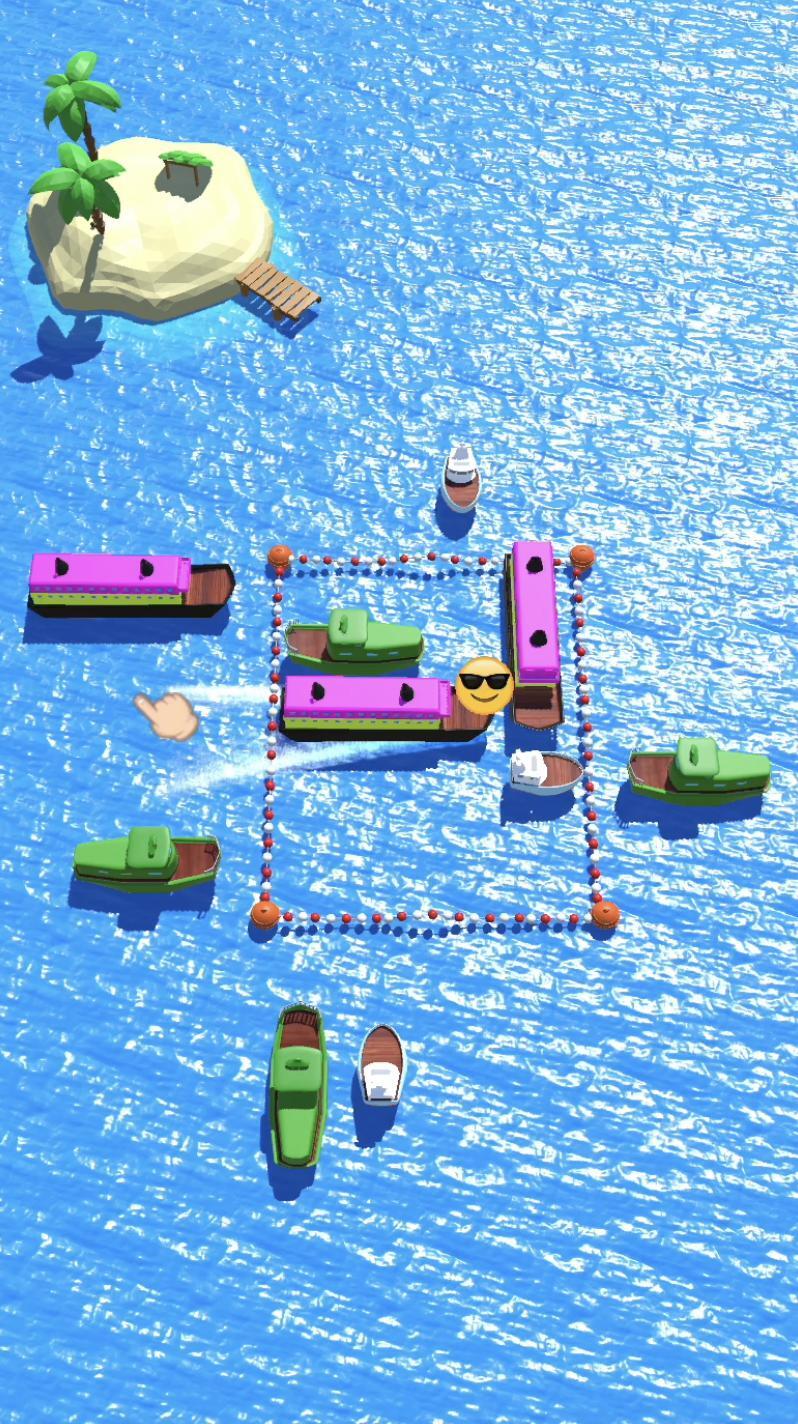Tap the green boat inside the buoy pen
Viewport: 798px width, 1424px height.
[x=355, y=640]
